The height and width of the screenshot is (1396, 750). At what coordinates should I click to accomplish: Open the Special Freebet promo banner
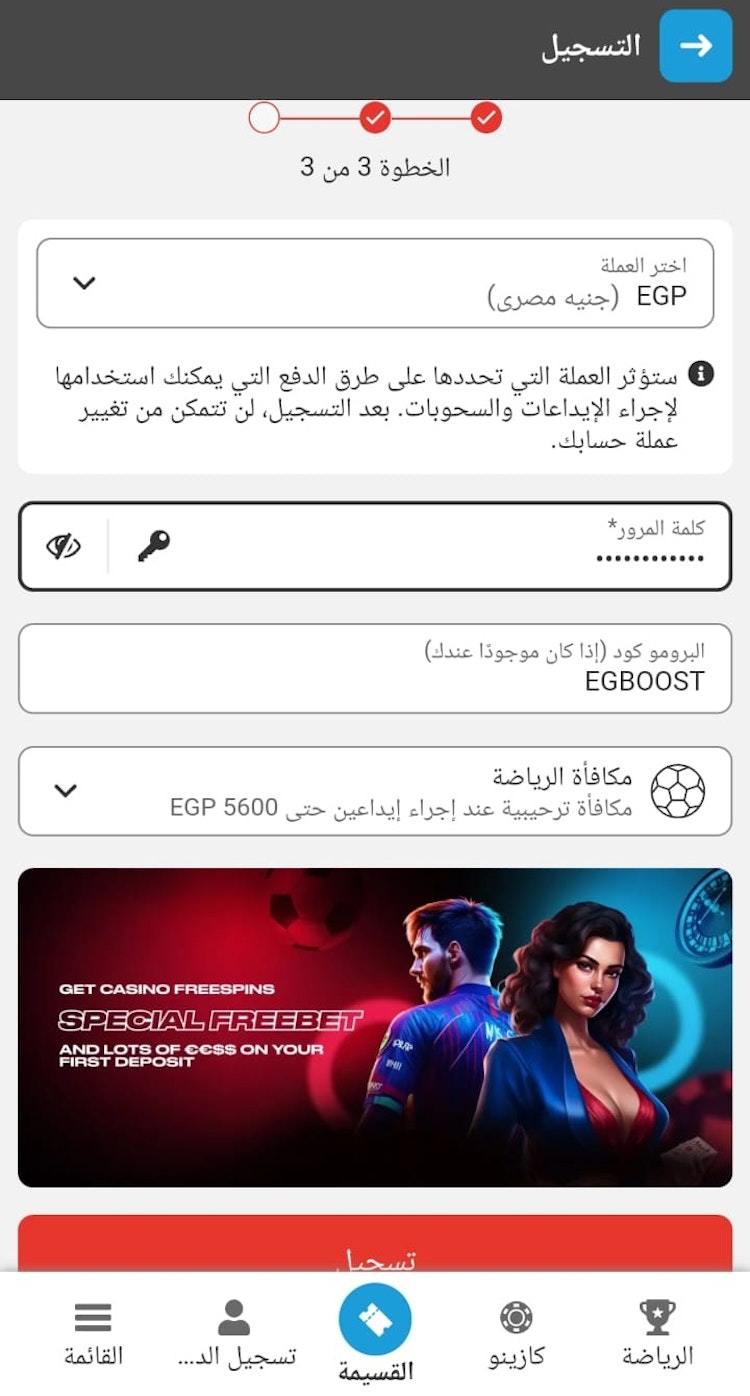375,1027
